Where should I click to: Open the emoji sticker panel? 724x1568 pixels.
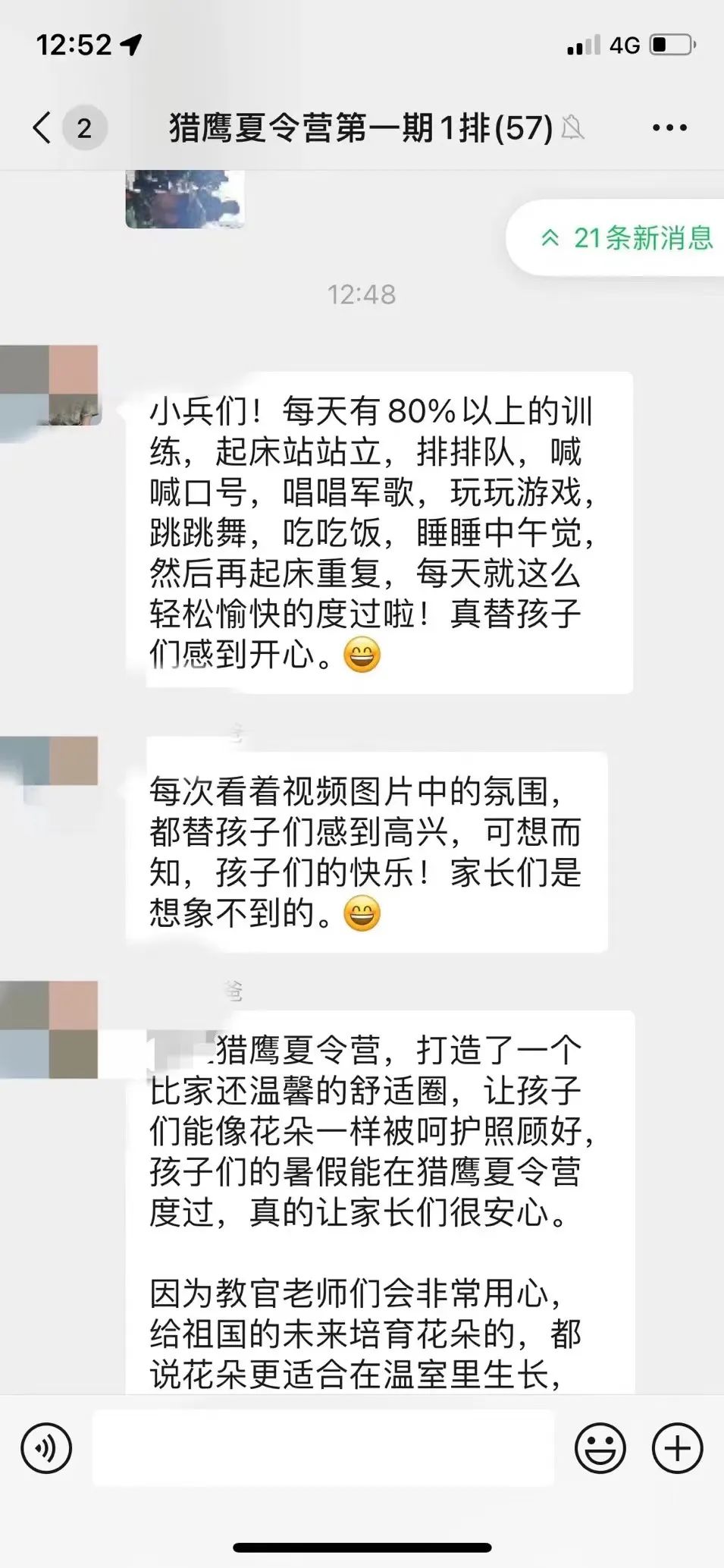[600, 1448]
